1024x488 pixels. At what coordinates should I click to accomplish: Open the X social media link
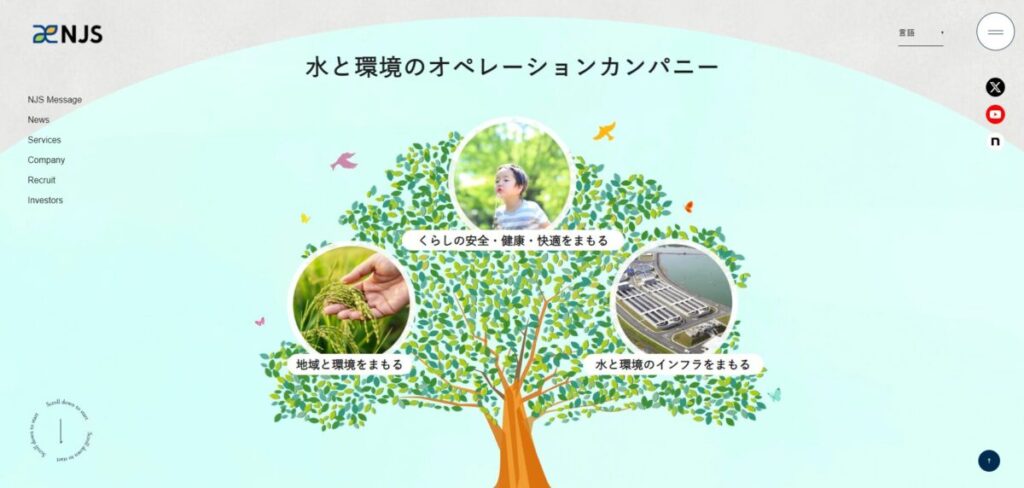995,88
